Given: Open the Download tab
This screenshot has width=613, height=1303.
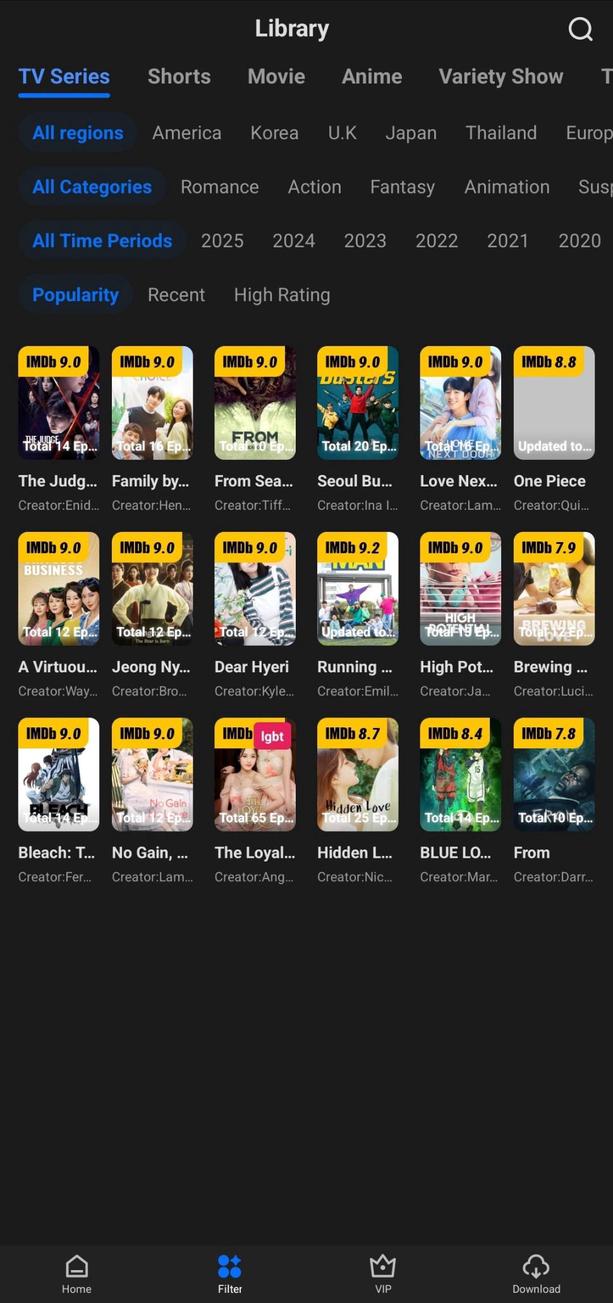Looking at the screenshot, I should point(536,1274).
